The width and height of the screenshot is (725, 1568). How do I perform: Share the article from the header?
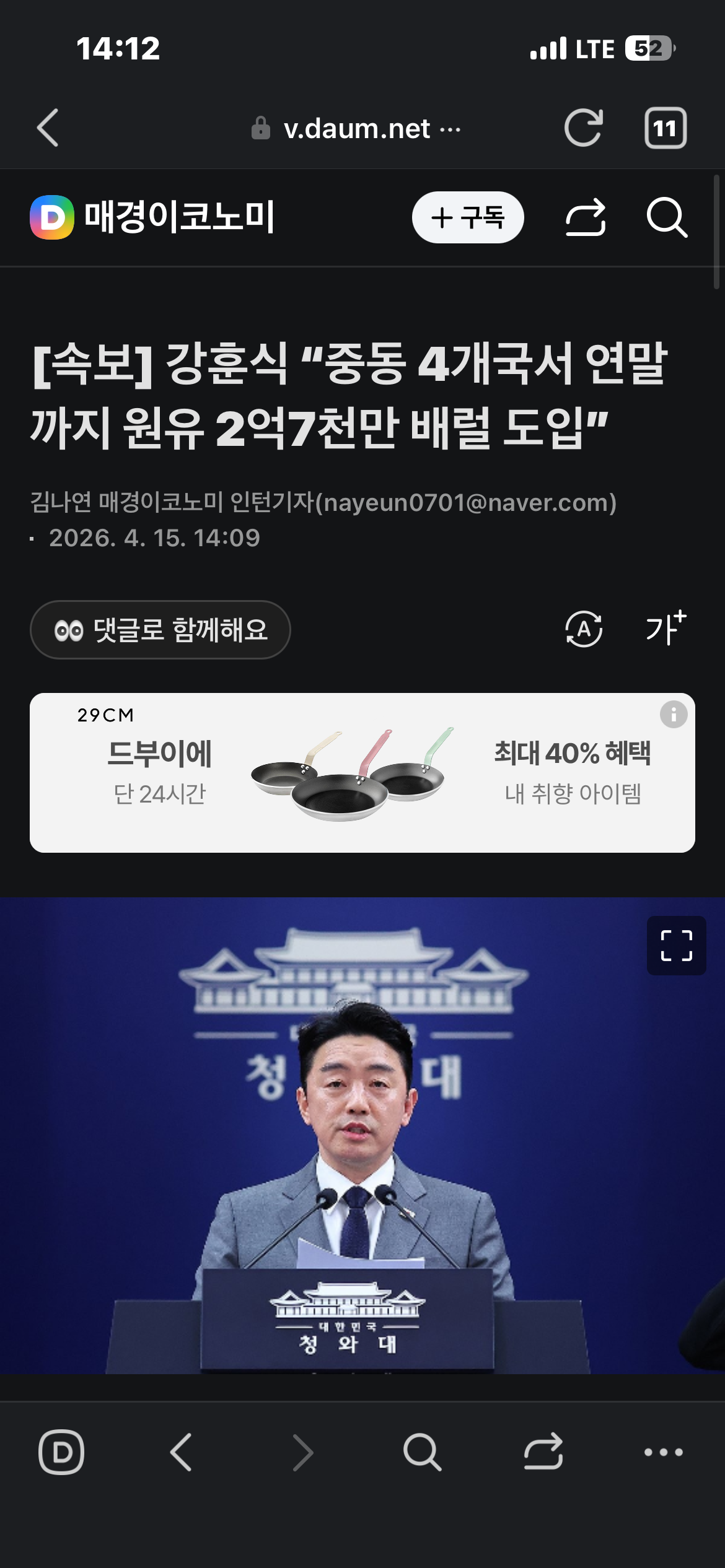click(x=586, y=217)
